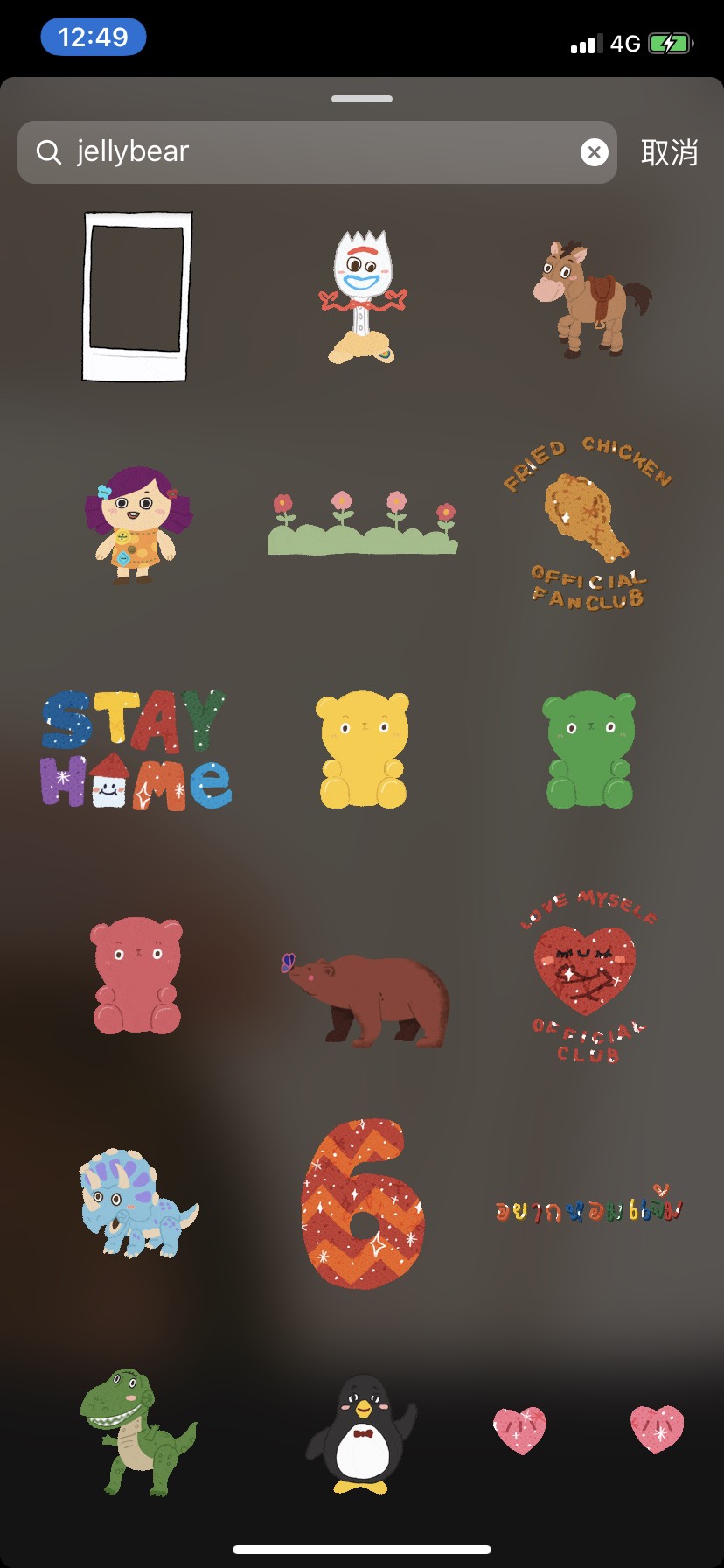Pick the zigzag number 6 sticker
The height and width of the screenshot is (1568, 724).
[x=362, y=1203]
